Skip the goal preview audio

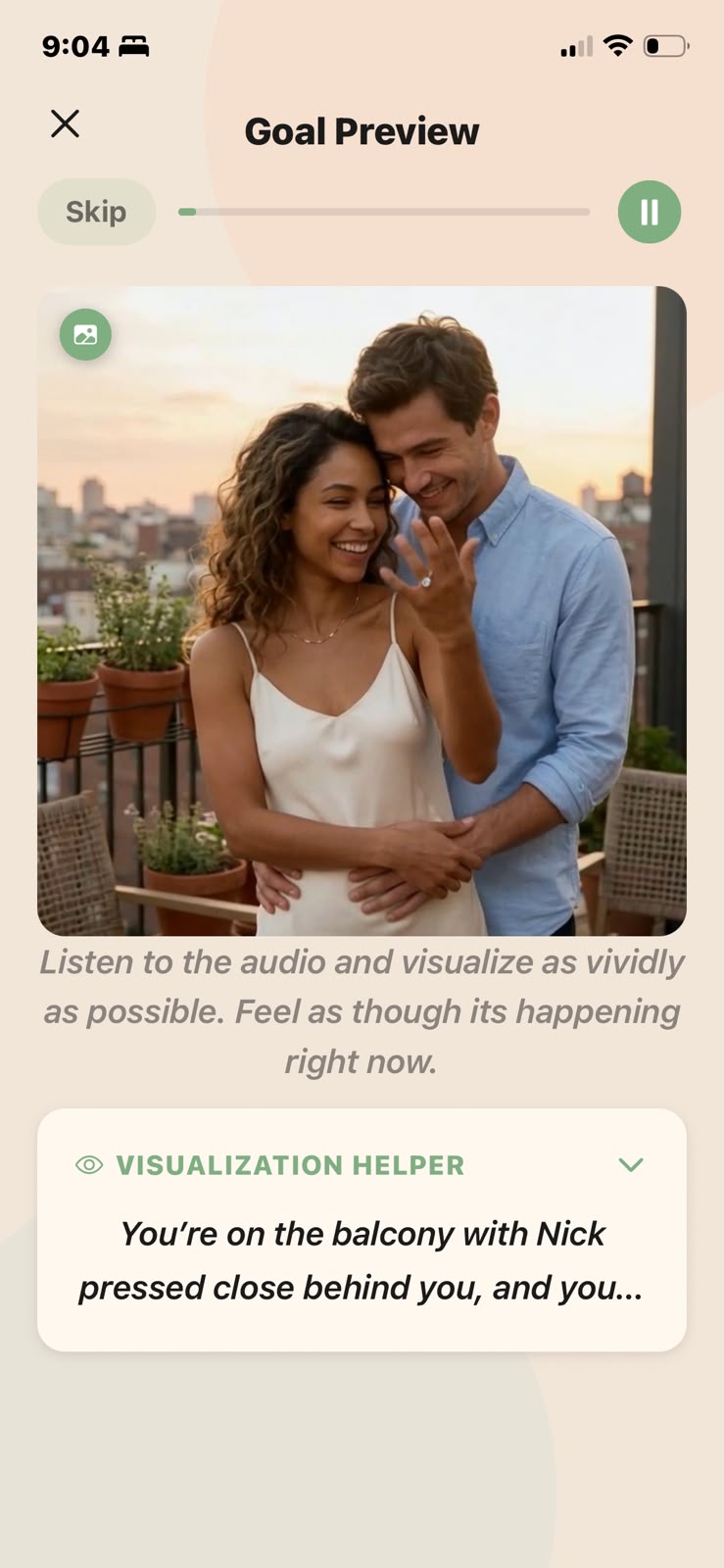click(96, 212)
